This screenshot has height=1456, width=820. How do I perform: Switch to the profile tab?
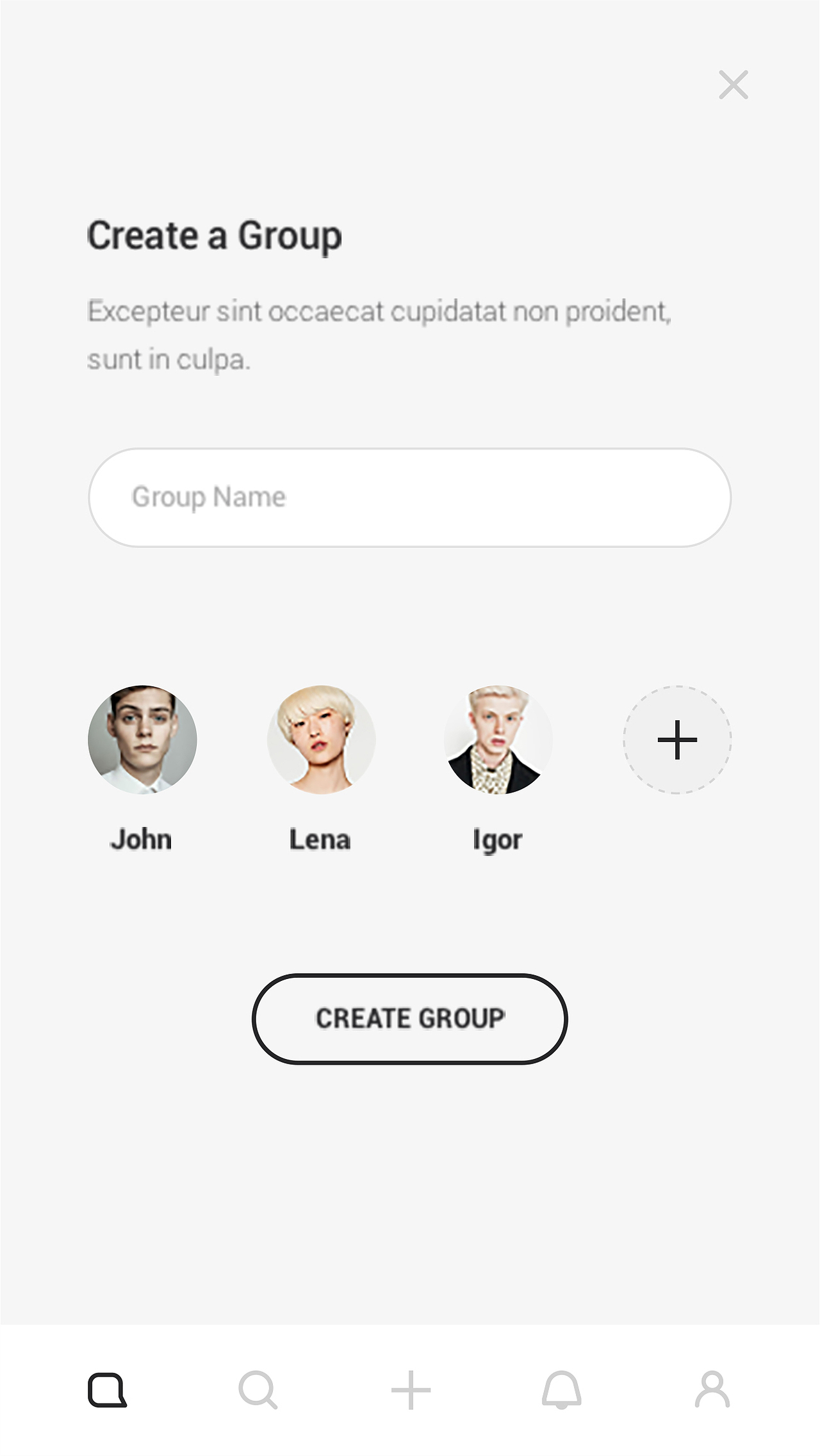712,1390
